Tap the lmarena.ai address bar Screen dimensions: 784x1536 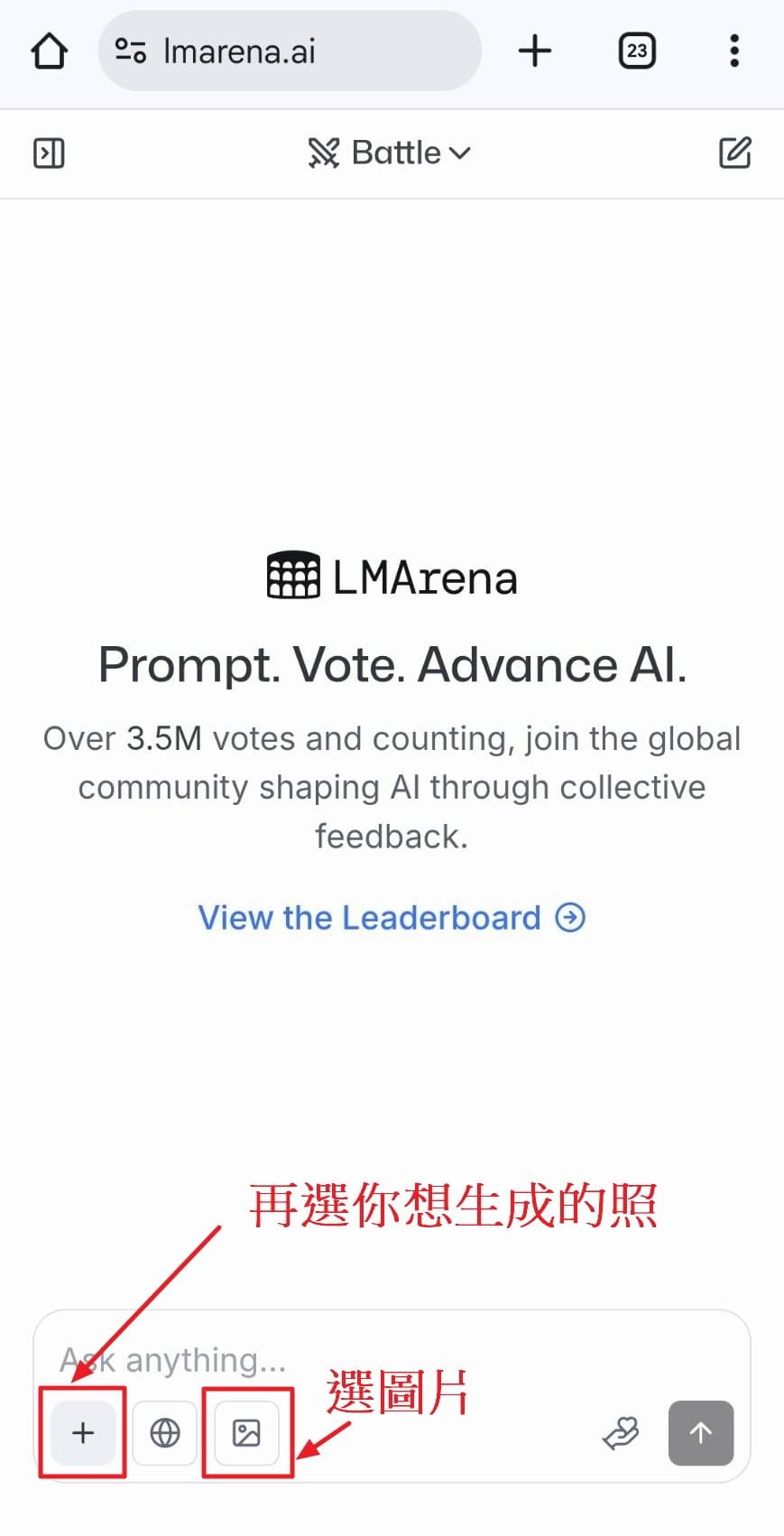(x=289, y=51)
